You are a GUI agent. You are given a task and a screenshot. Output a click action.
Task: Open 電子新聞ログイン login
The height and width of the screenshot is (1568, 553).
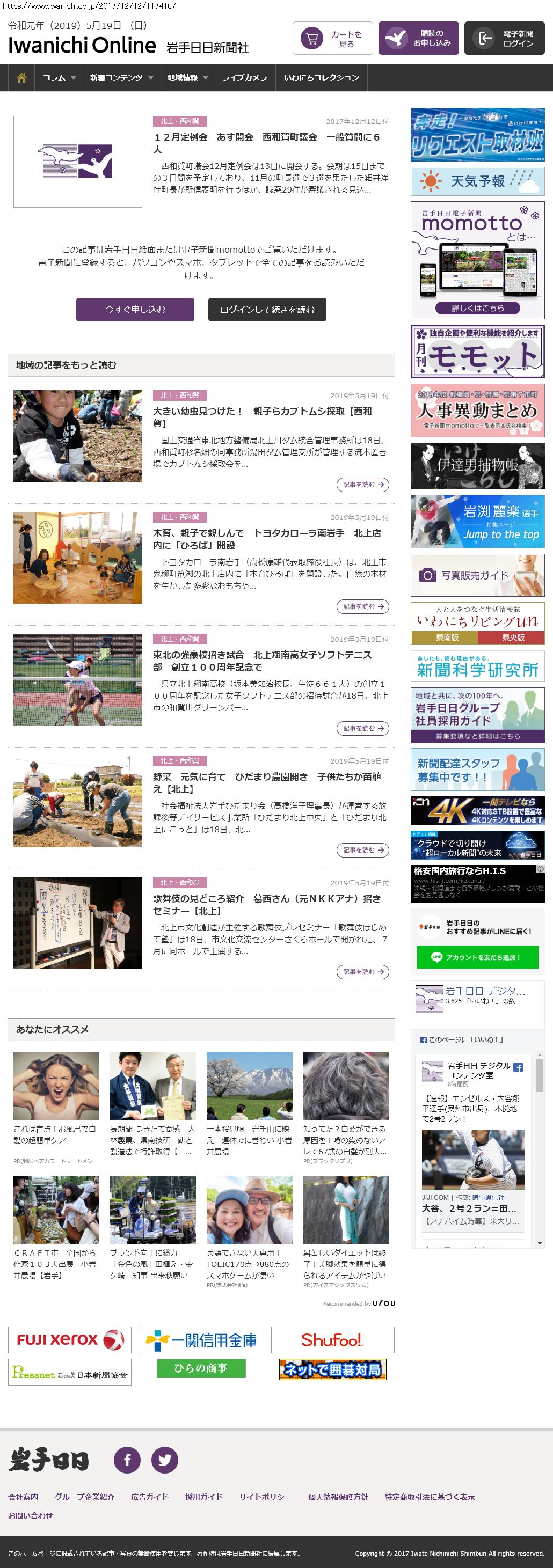click(504, 38)
